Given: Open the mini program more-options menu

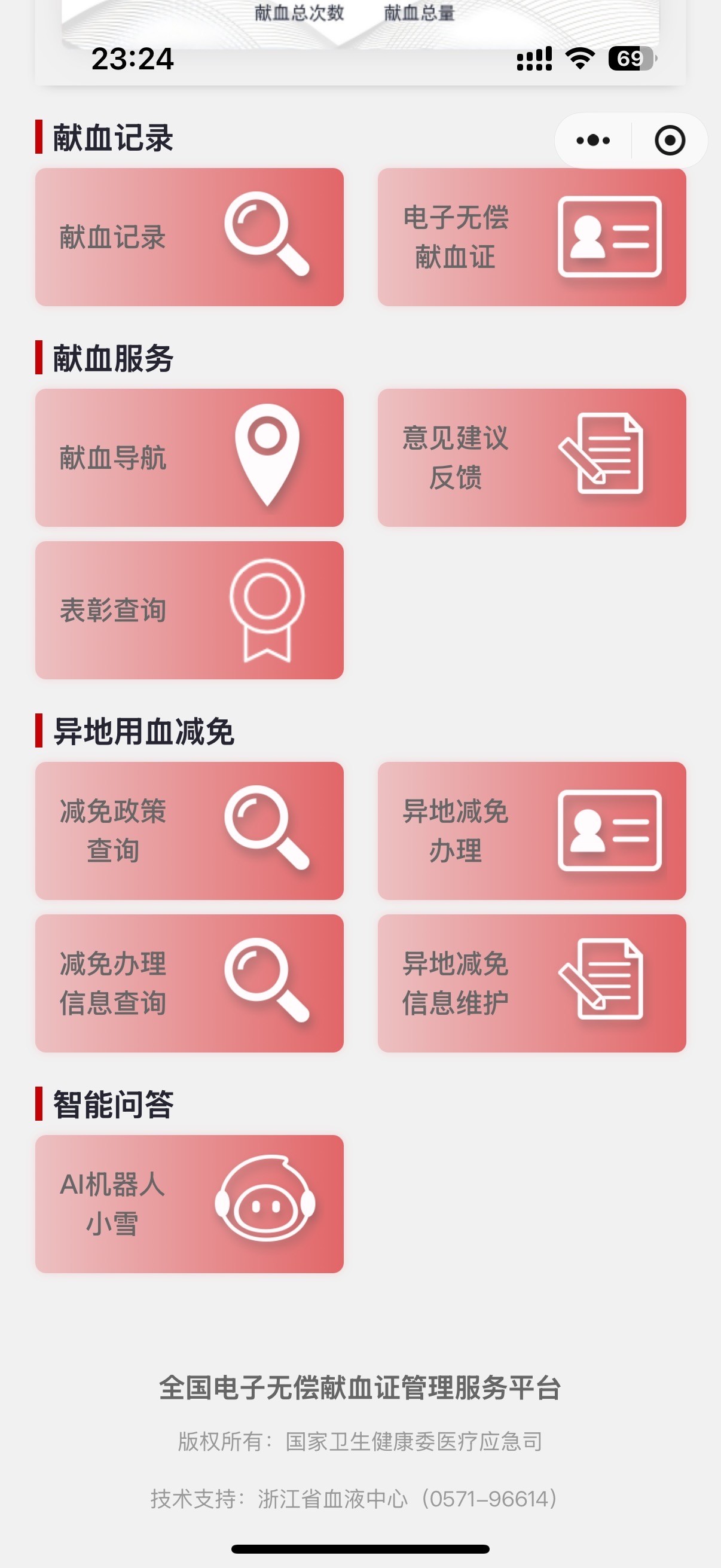Looking at the screenshot, I should [x=592, y=141].
